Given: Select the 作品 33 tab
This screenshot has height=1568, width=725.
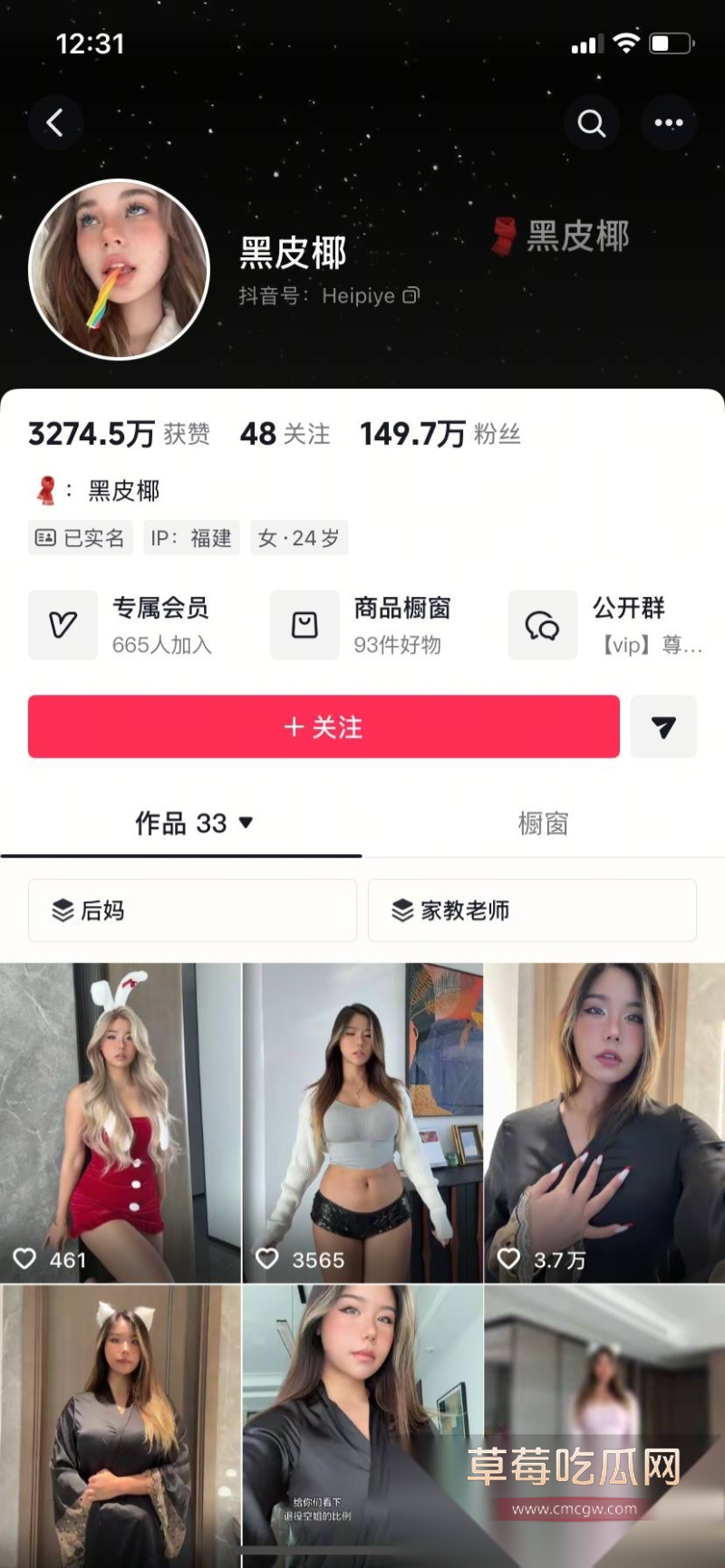Looking at the screenshot, I should coord(177,824).
